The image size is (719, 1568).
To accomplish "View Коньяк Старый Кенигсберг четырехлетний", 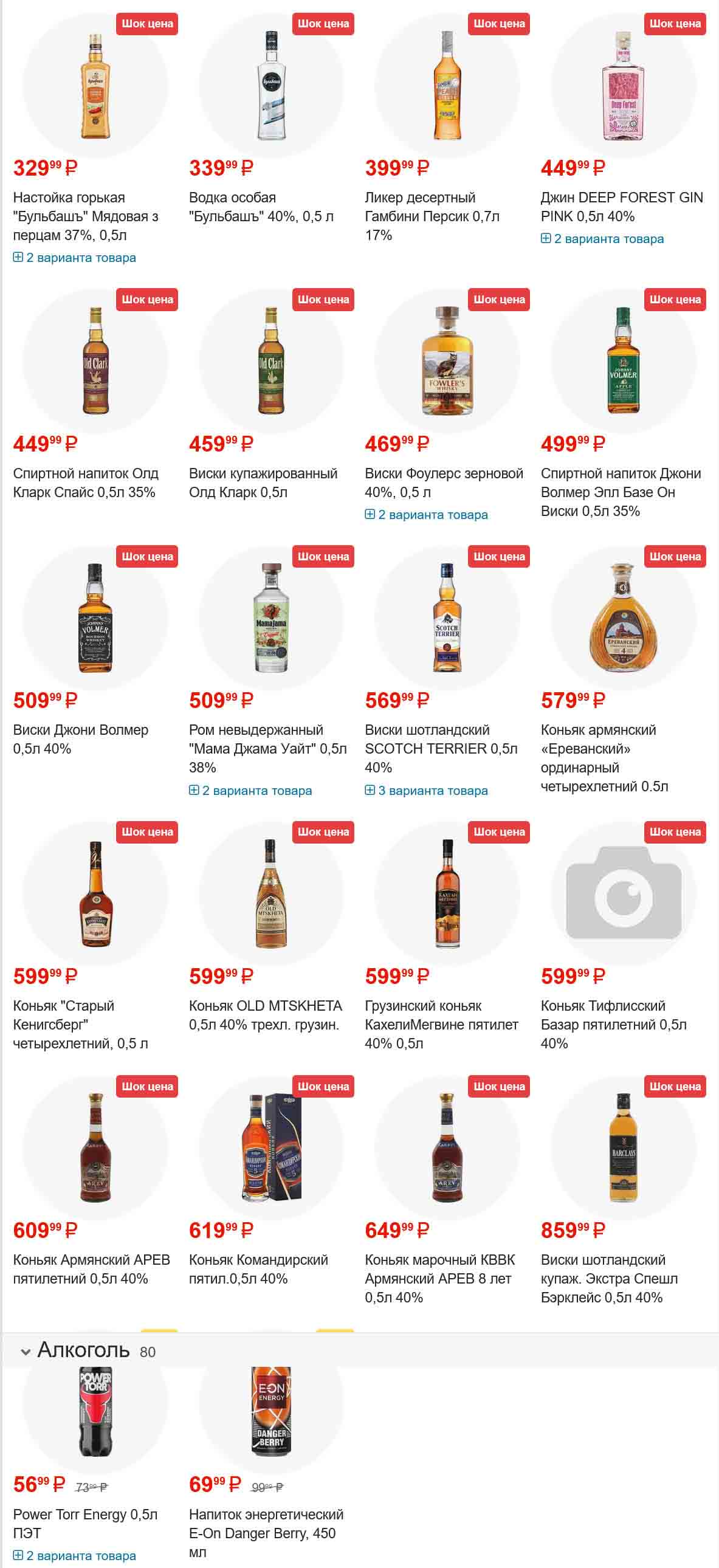I will [x=80, y=1025].
